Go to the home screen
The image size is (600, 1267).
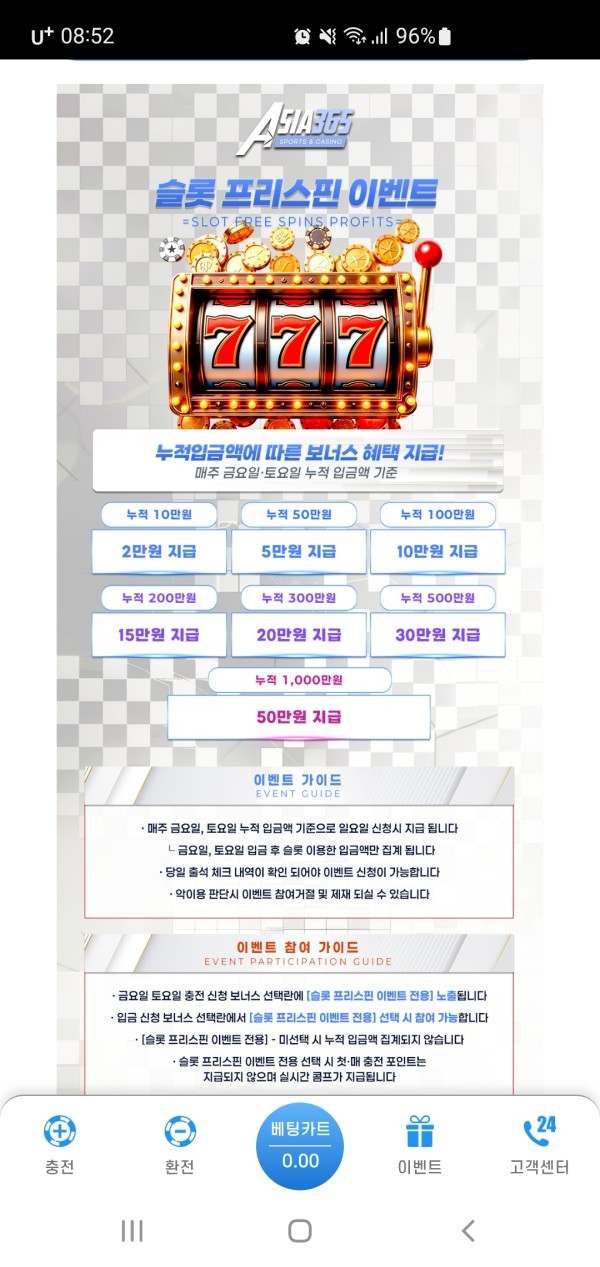[300, 1231]
